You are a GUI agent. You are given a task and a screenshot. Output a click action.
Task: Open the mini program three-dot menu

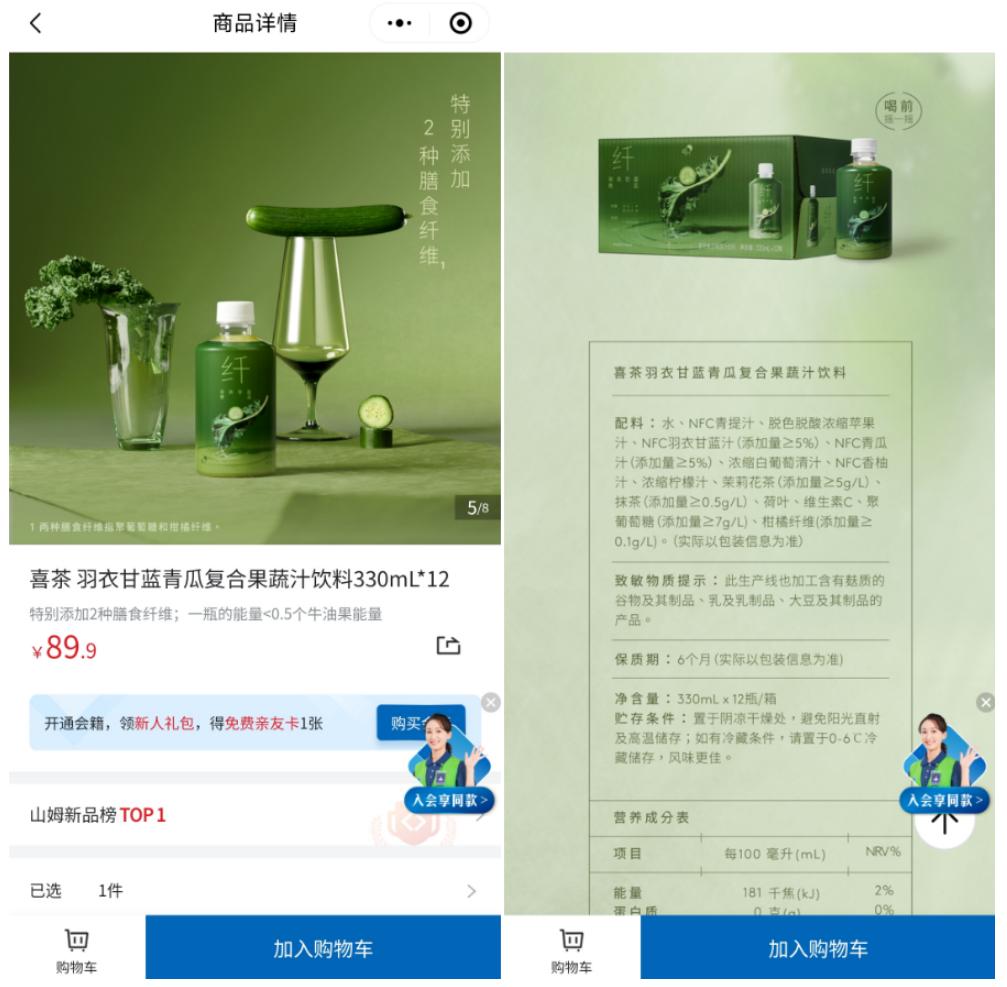[399, 23]
